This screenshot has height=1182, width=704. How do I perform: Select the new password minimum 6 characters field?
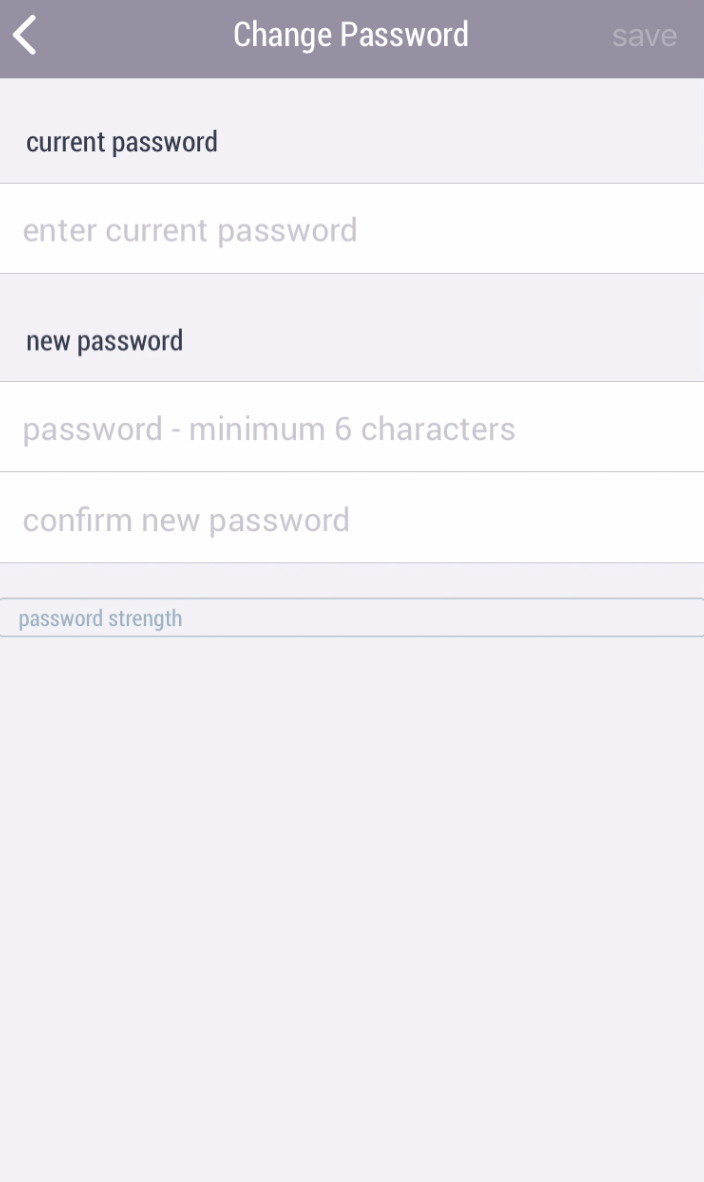tap(352, 427)
